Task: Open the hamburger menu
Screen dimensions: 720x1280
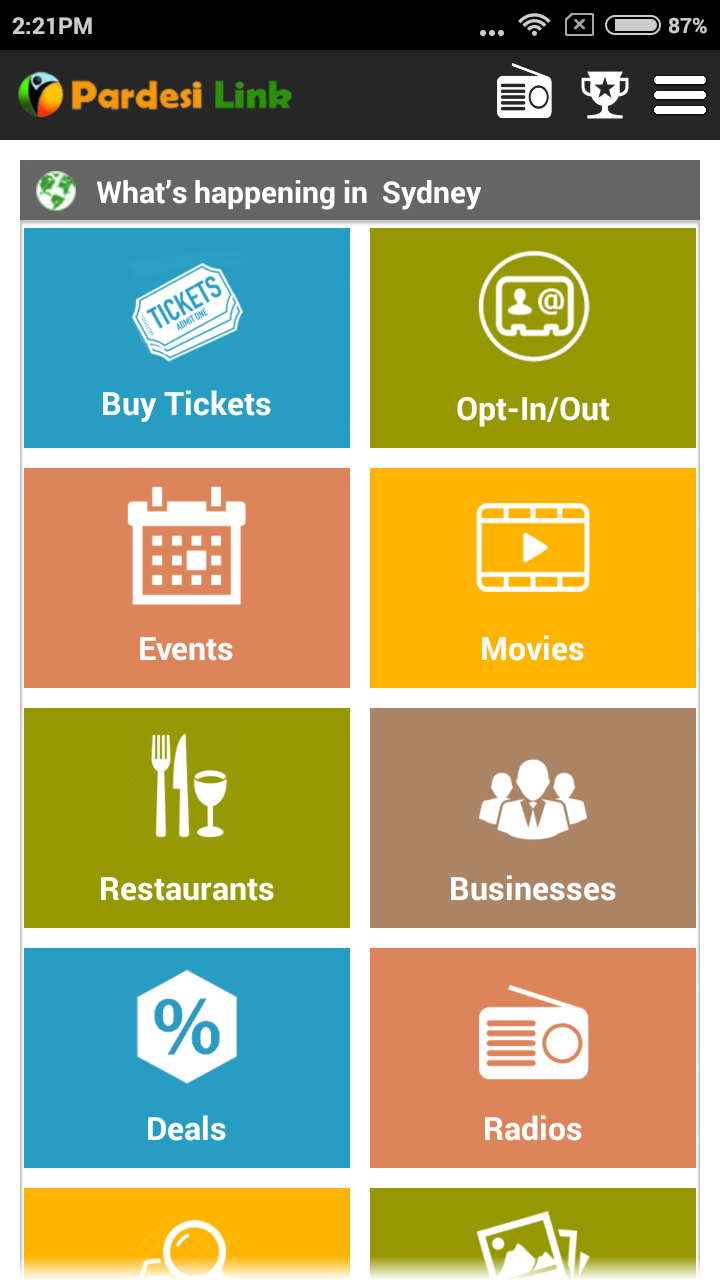Action: click(679, 95)
